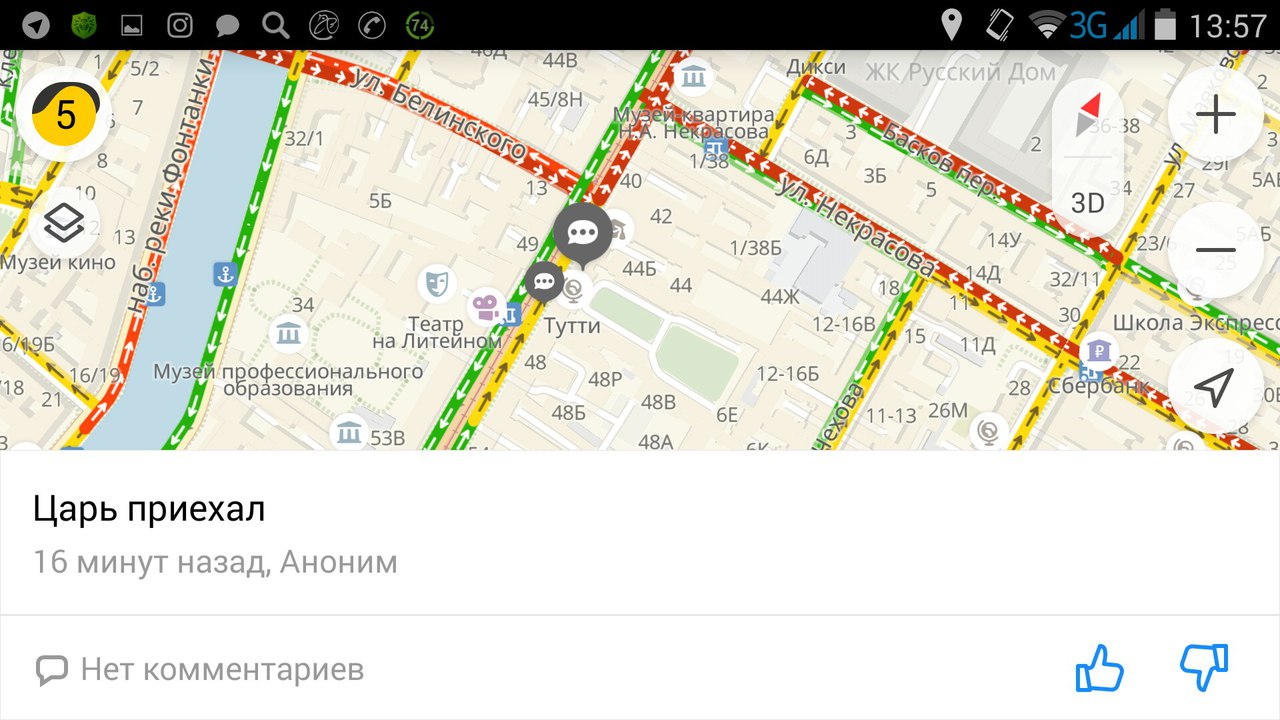Switch the map to 3D view
Viewport: 1280px width, 720px height.
coord(1087,204)
